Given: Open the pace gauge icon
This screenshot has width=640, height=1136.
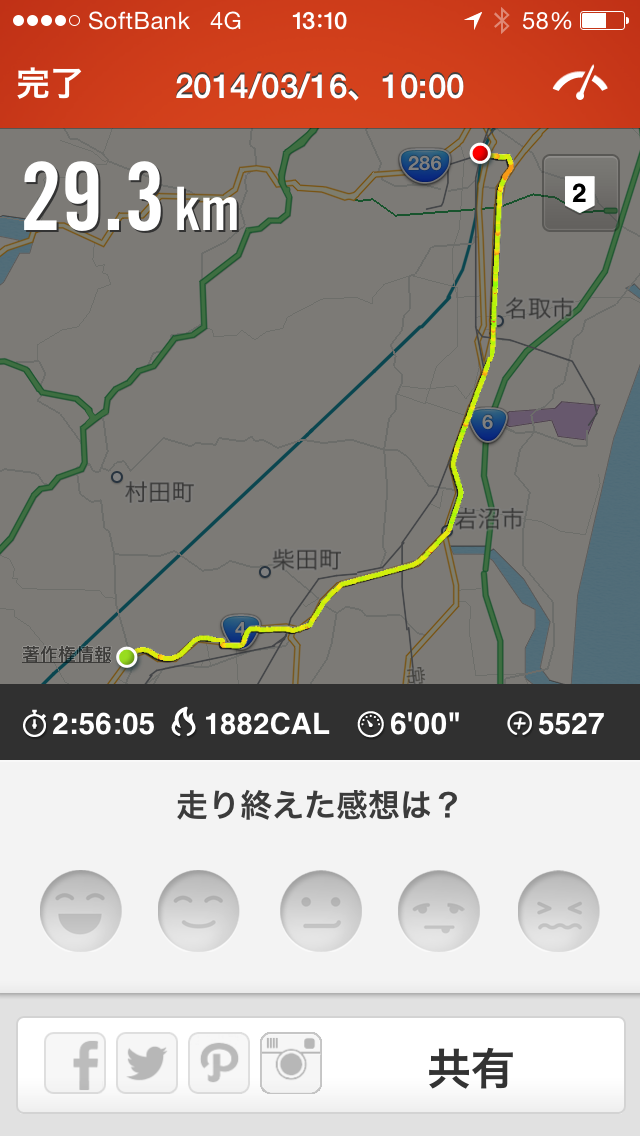Looking at the screenshot, I should 580,84.
